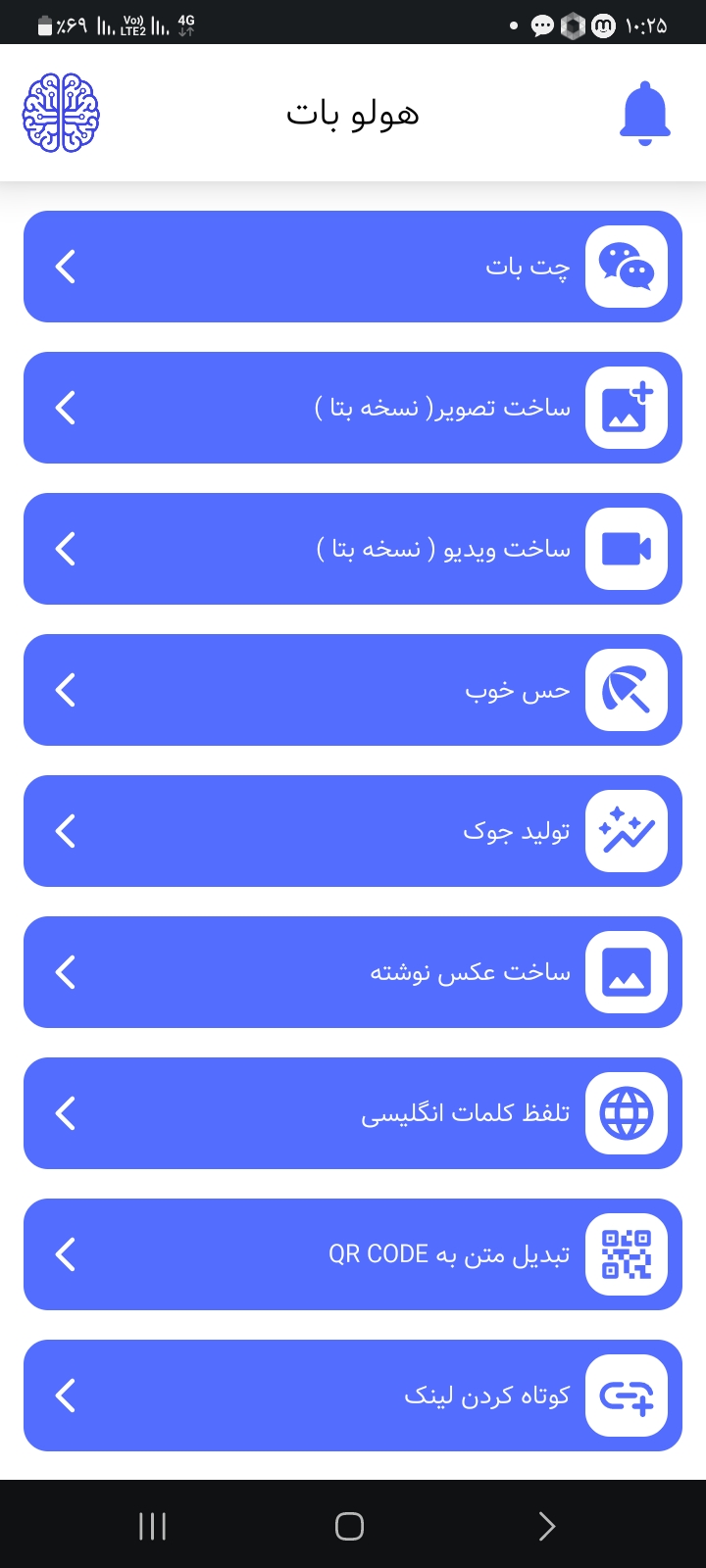Click the QR code icon in تبدیل متن row
This screenshot has width=706, height=1568.
pyautogui.click(x=626, y=1254)
